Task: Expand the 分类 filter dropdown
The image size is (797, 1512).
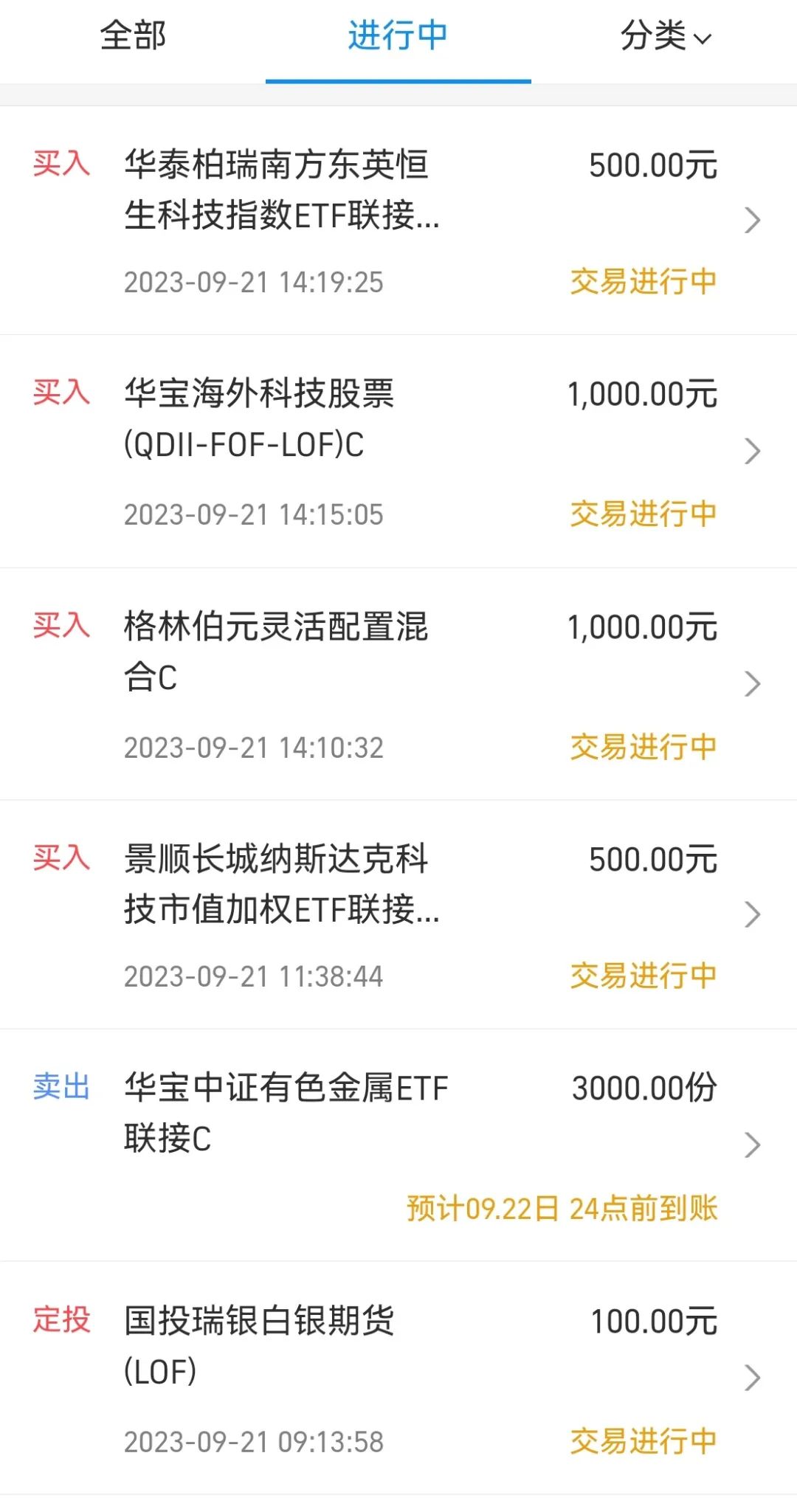Action: 664,37
